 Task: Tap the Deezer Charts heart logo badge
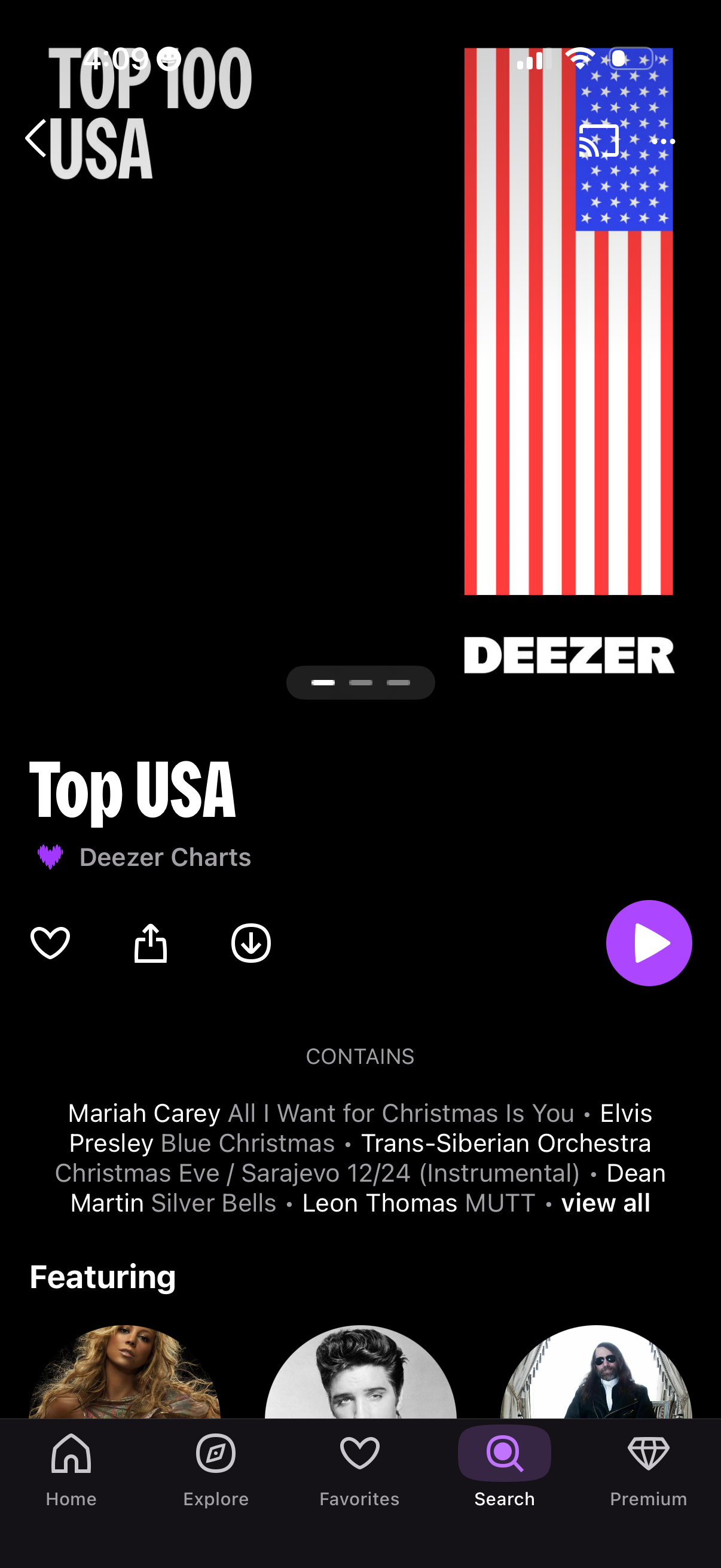(x=51, y=857)
